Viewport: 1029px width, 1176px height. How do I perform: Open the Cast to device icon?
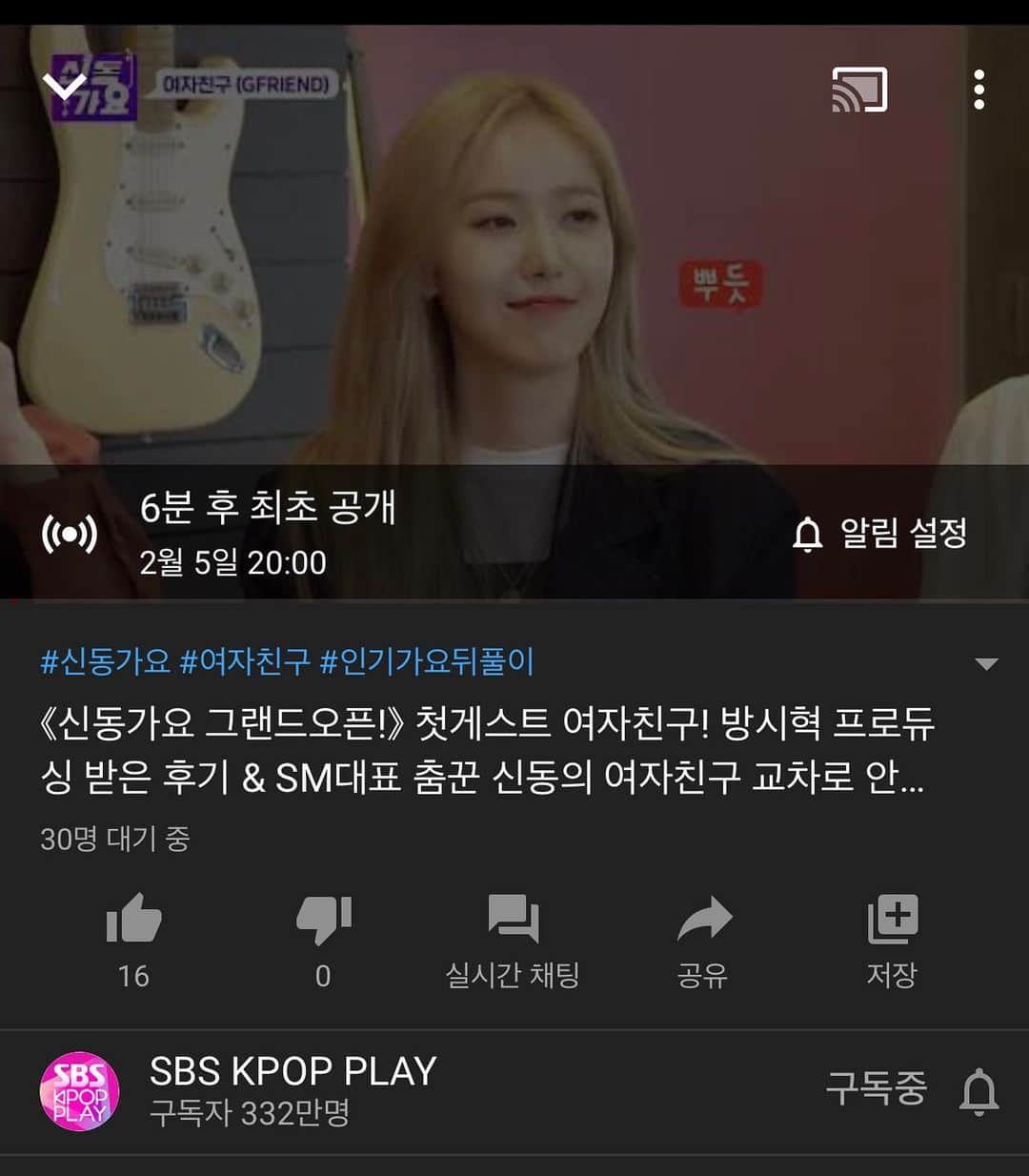[x=859, y=91]
